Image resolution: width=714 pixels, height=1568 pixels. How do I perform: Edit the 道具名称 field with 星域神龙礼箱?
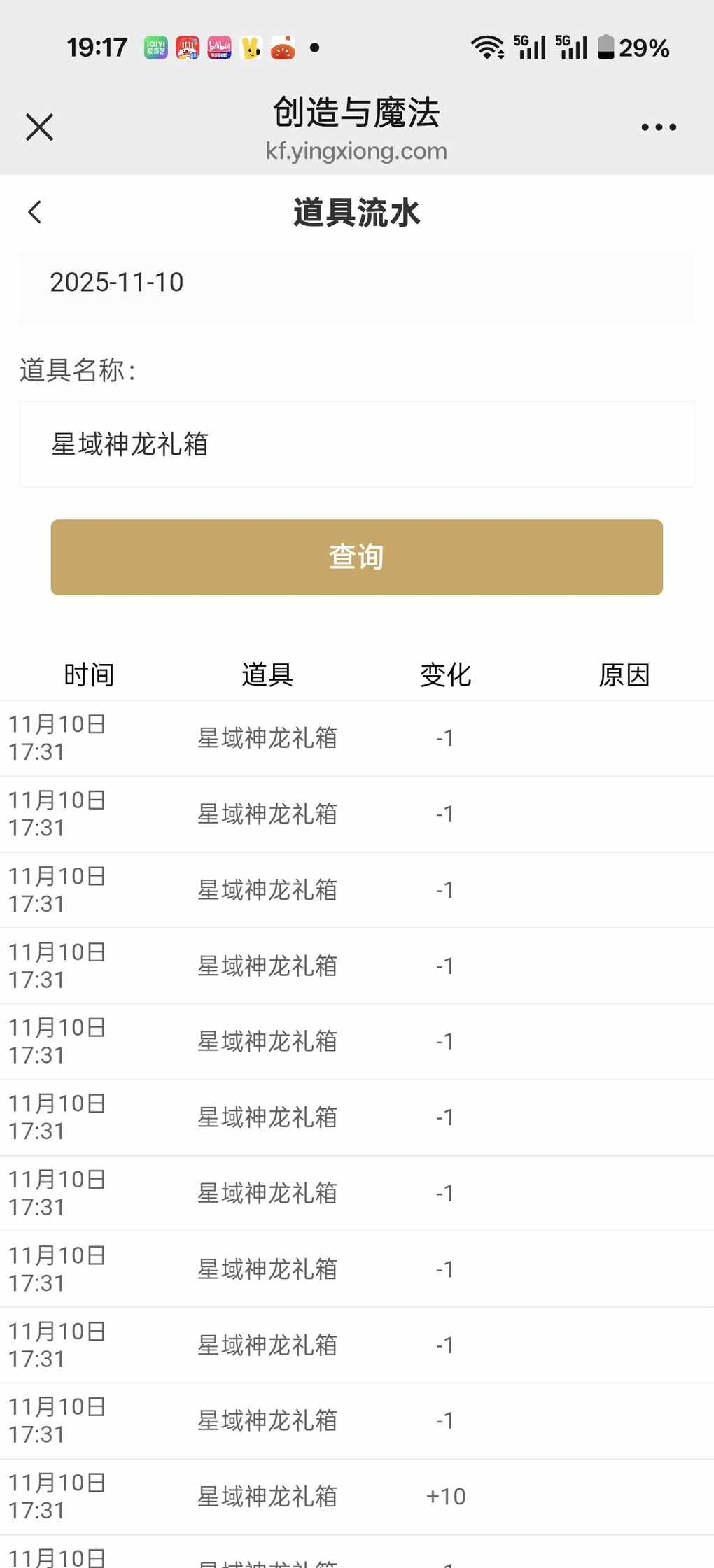(356, 444)
